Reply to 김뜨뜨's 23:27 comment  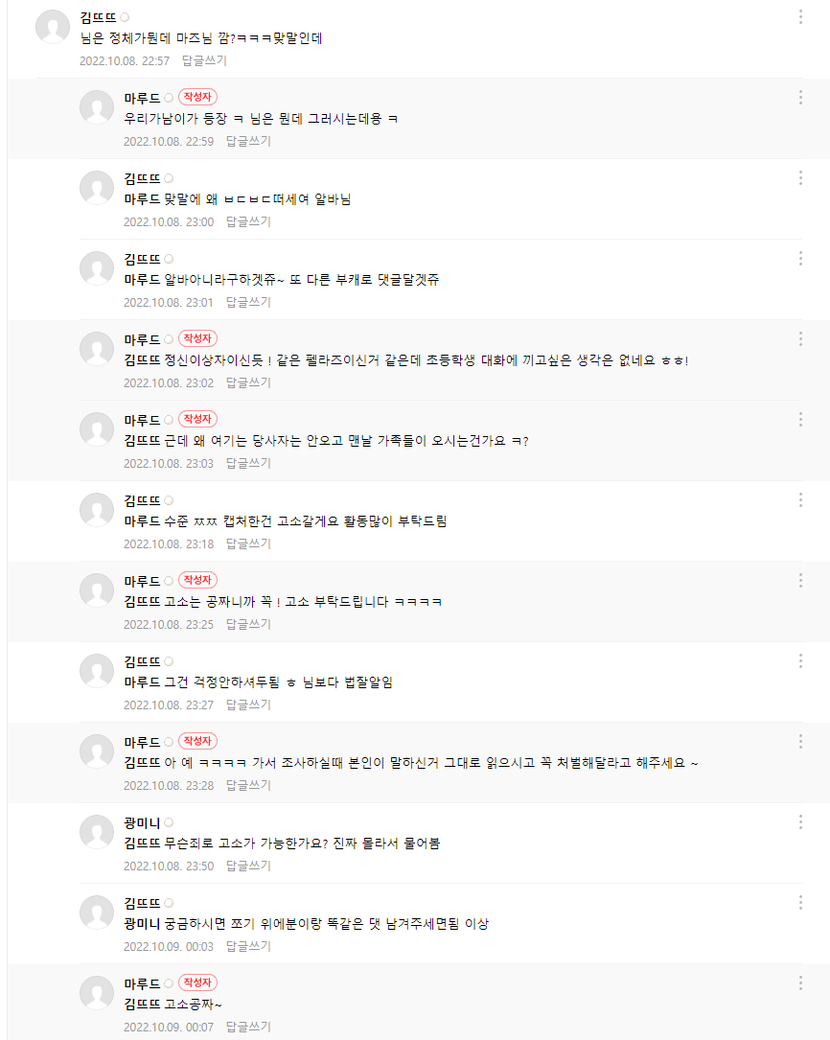coord(248,705)
